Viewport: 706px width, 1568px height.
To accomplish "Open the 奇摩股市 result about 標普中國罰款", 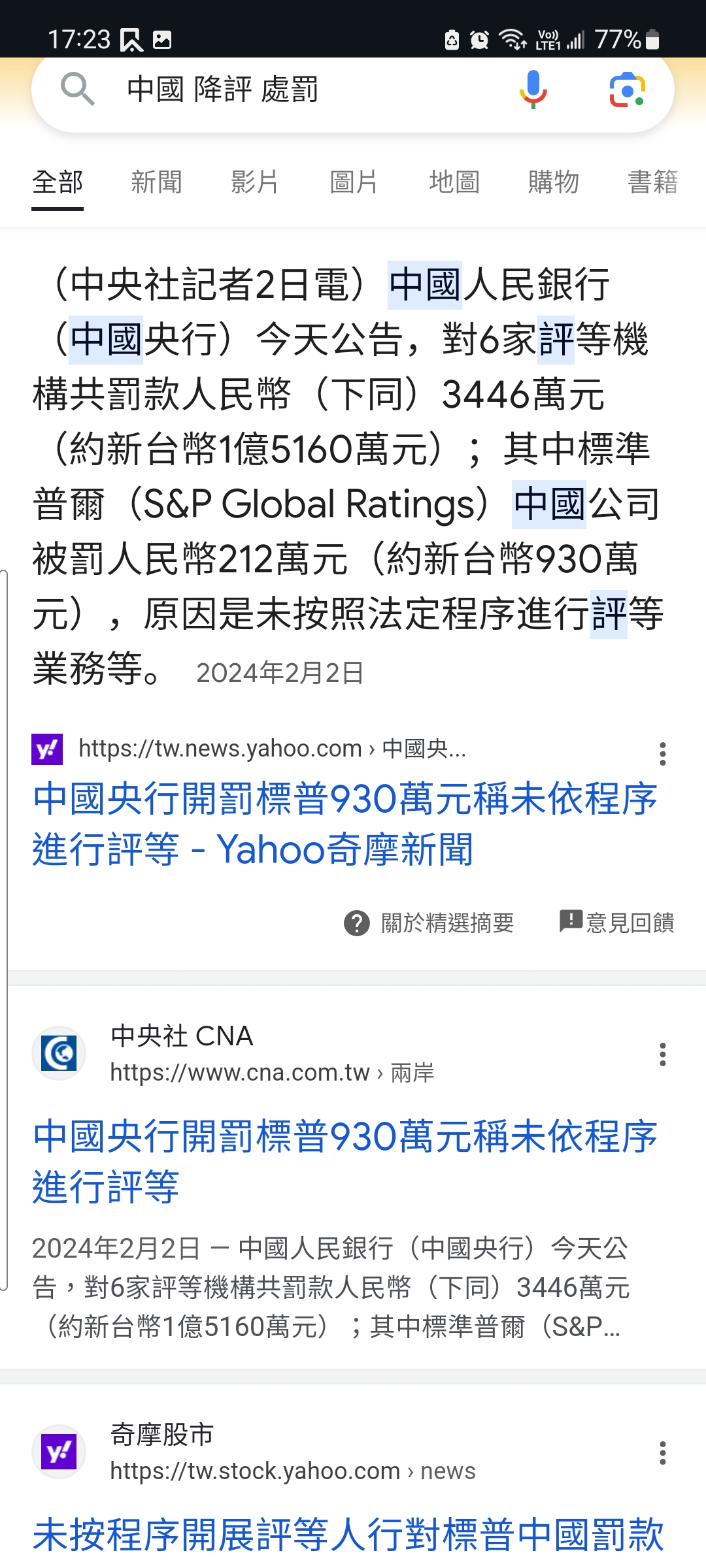I will (x=348, y=1534).
